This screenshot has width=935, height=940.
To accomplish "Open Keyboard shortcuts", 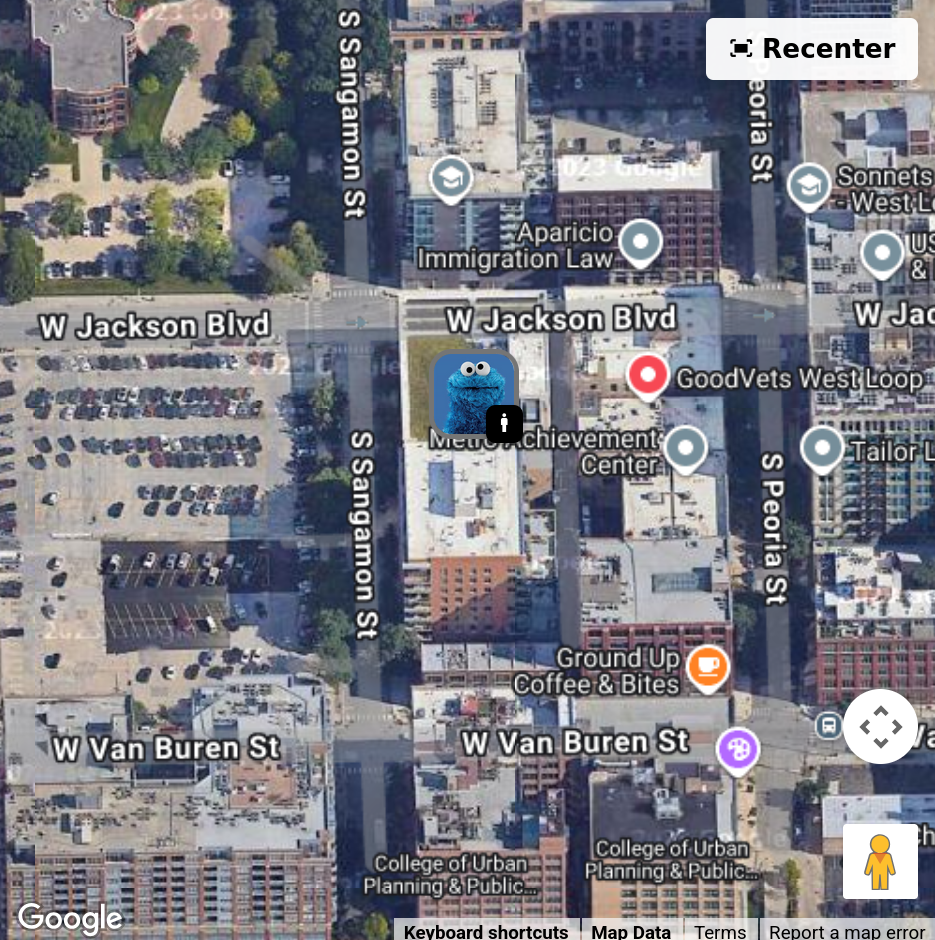I will [484, 931].
